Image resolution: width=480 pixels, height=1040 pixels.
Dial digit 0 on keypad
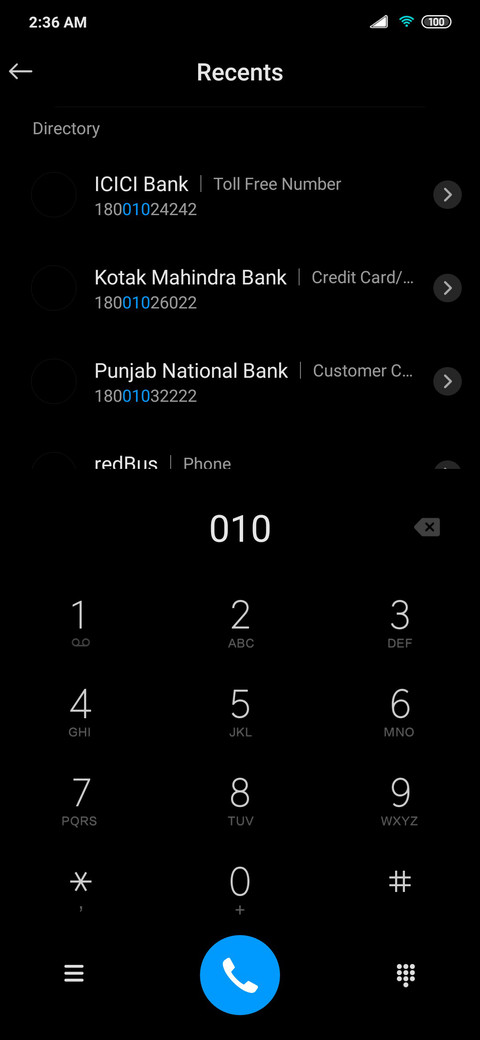click(240, 890)
